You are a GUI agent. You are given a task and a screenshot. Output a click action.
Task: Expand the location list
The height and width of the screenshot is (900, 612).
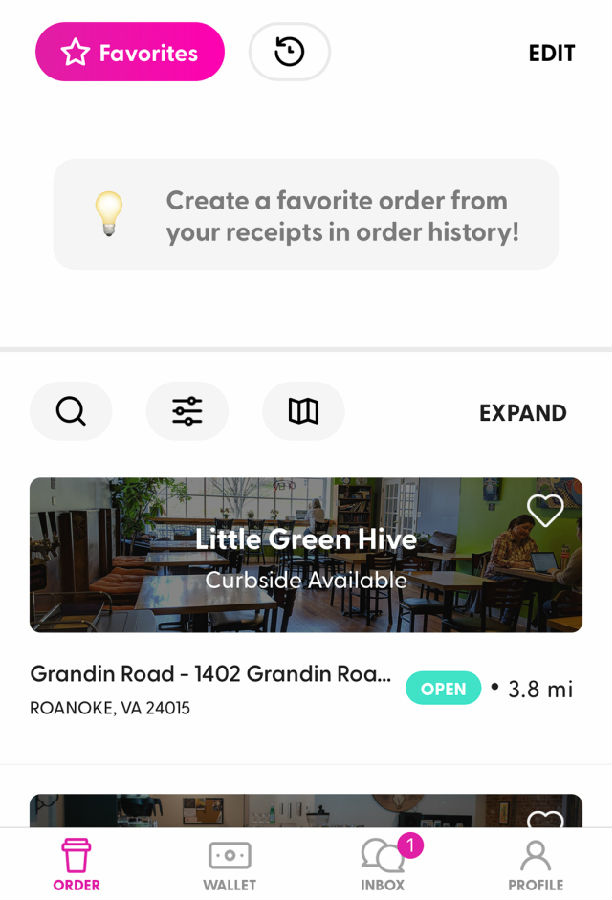click(522, 413)
